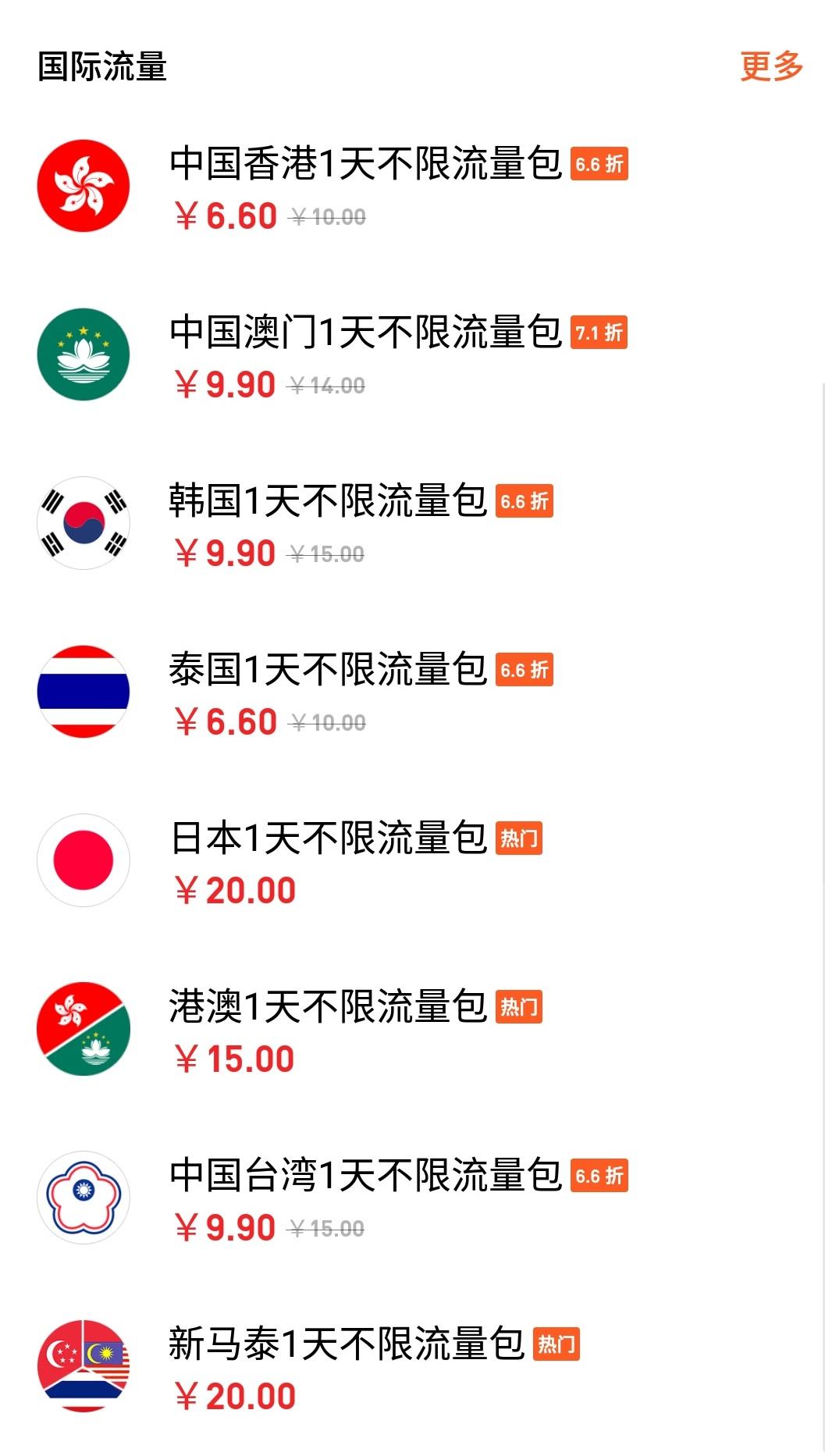Choose 韩国1天不限流量包
The width and height of the screenshot is (825, 1456).
tap(328, 501)
